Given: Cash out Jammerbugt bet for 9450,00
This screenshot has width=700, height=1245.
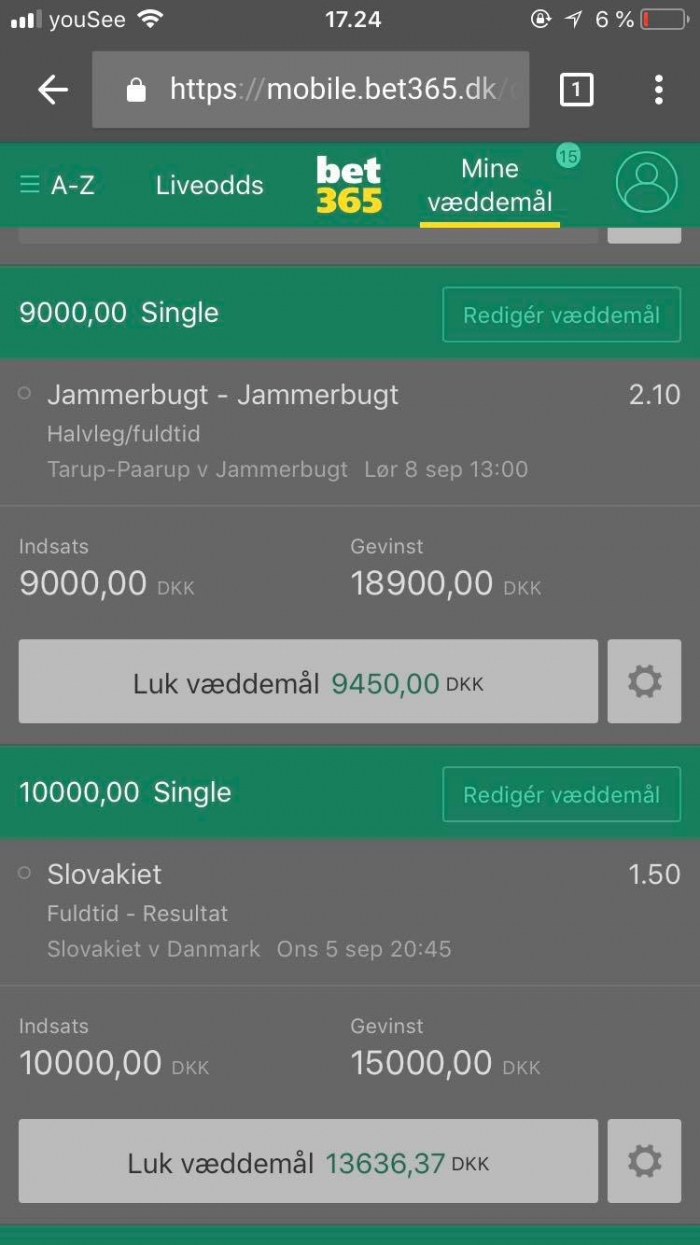Looking at the screenshot, I should (308, 682).
